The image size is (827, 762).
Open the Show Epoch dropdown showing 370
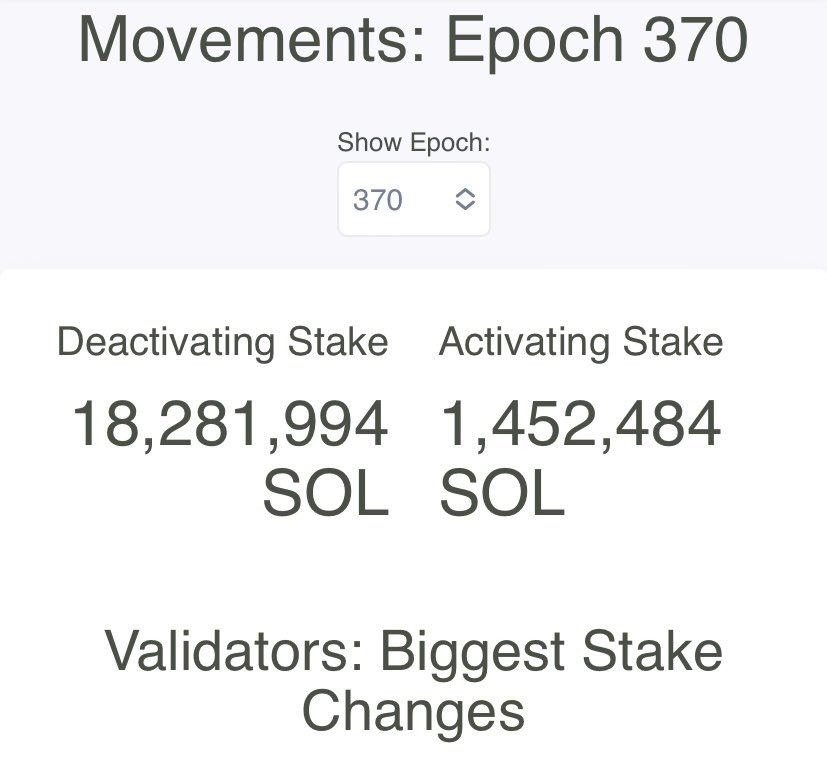[x=413, y=199]
